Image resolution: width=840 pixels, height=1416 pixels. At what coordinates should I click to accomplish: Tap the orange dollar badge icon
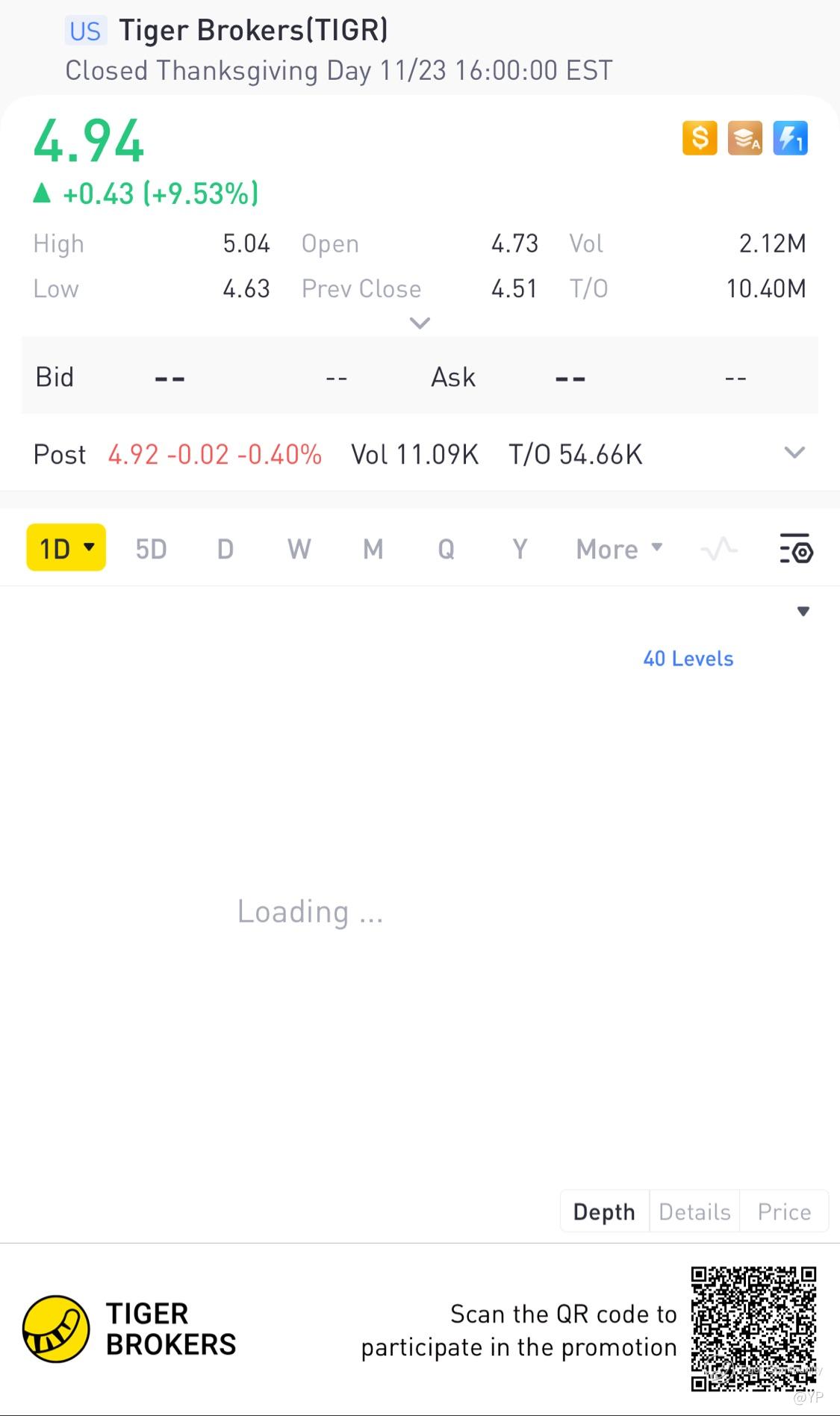pos(700,138)
